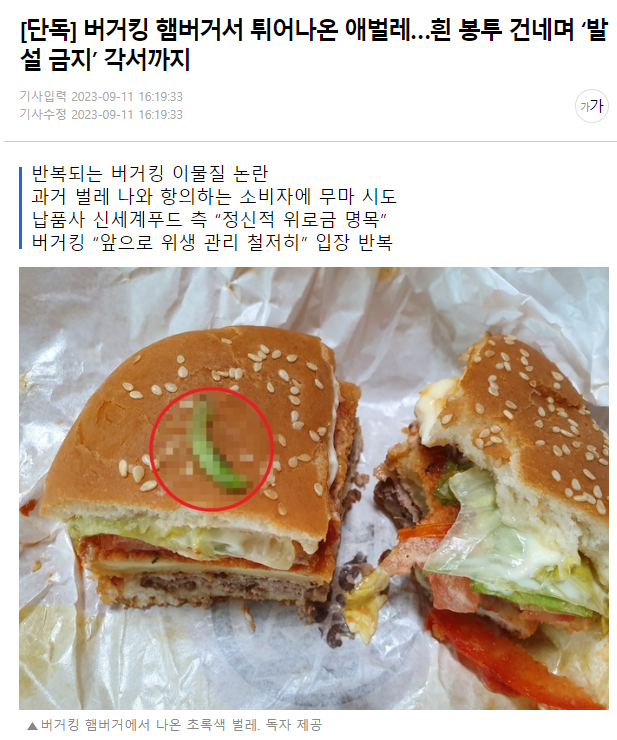Open the Burger King hamburger article photo
The height and width of the screenshot is (740, 617).
click(x=313, y=488)
